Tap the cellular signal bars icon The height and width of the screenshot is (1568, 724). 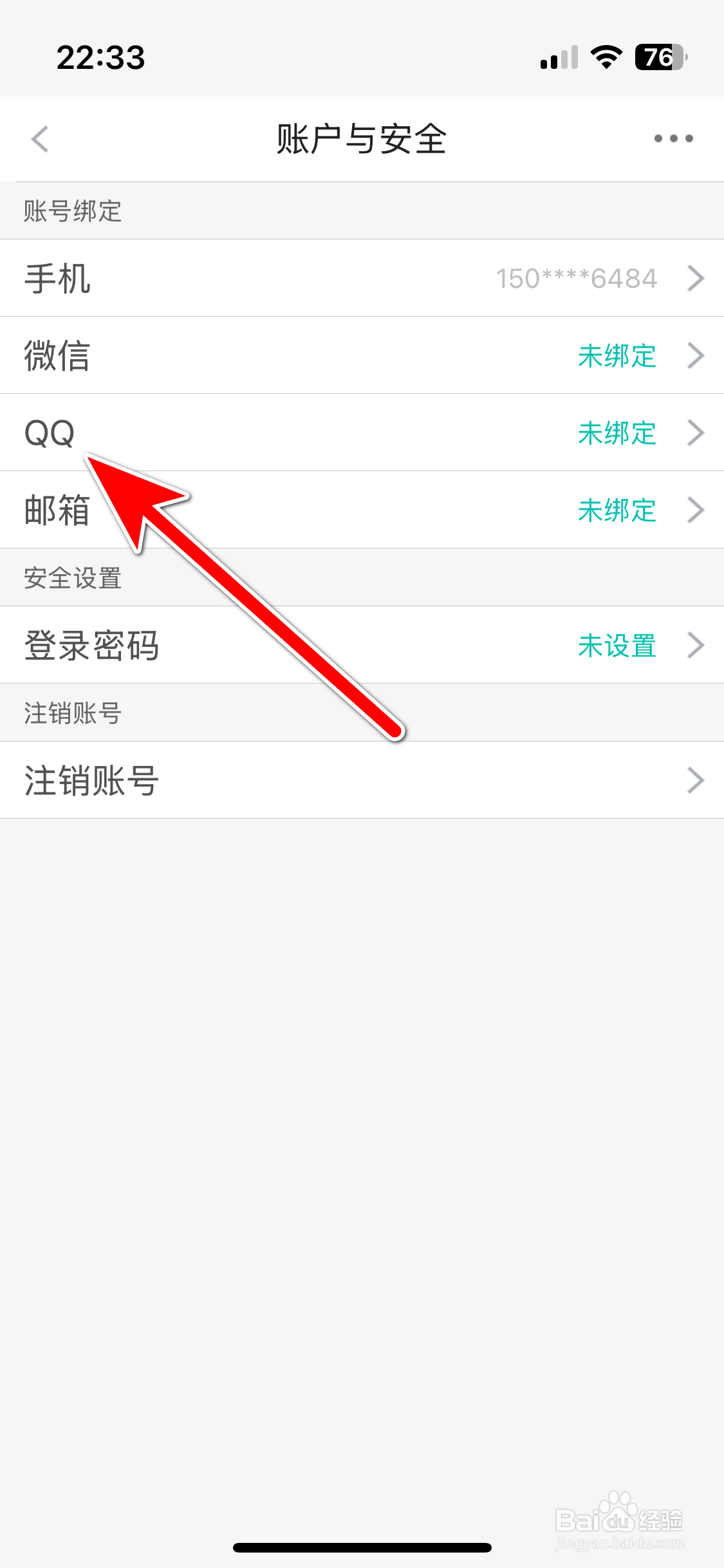point(557,57)
